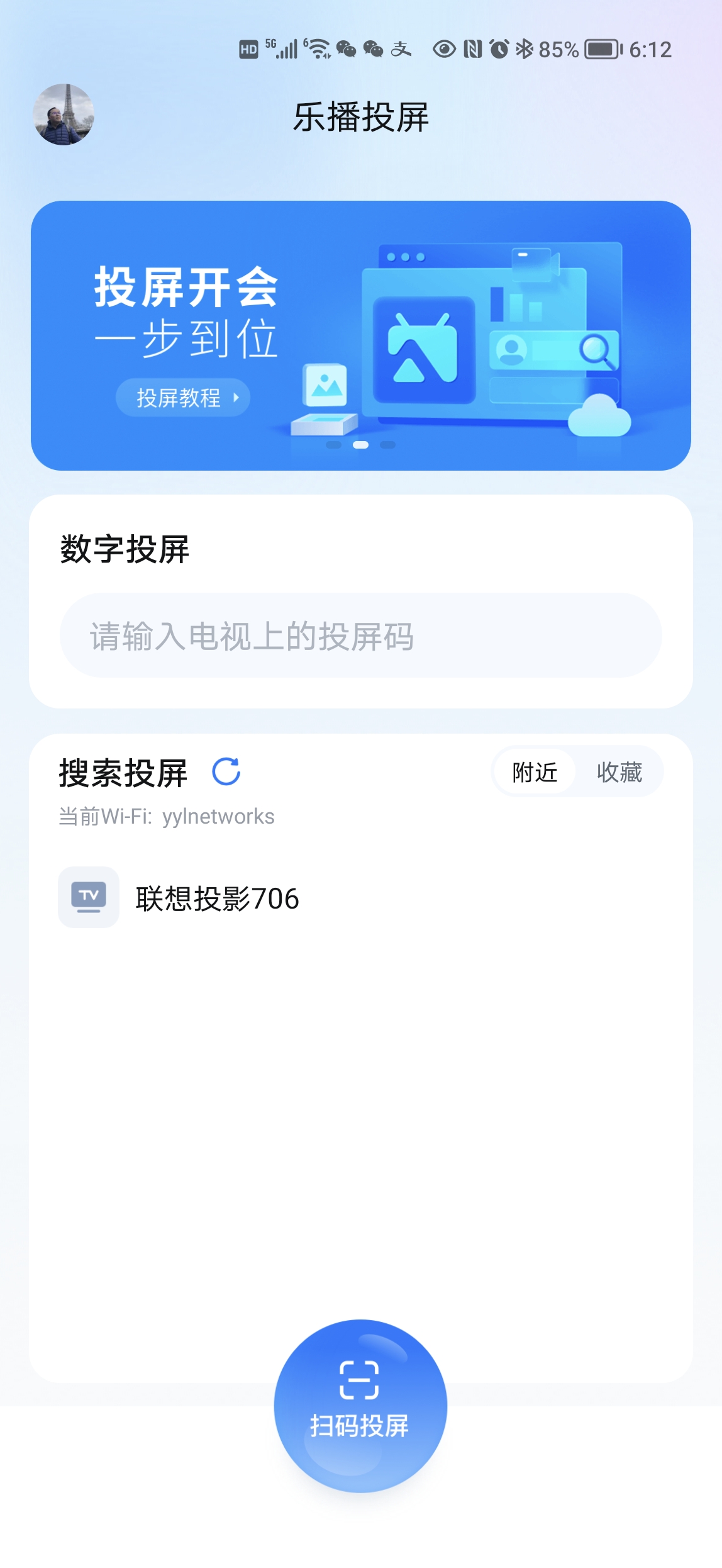This screenshot has height=1568, width=722.
Task: Tap the banner carousel indicator slider
Action: pos(359,445)
